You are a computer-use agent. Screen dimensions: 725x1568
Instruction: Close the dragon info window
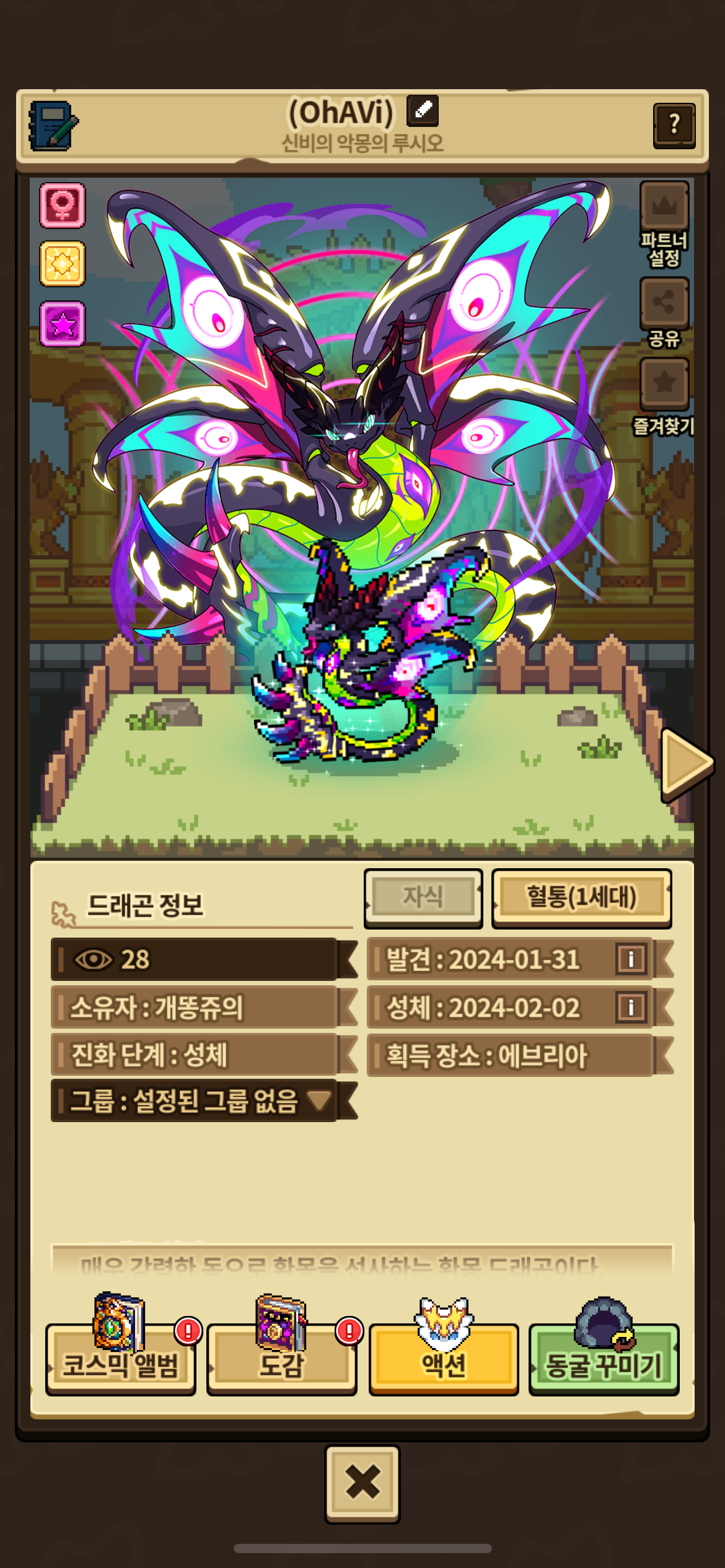pos(362,1484)
